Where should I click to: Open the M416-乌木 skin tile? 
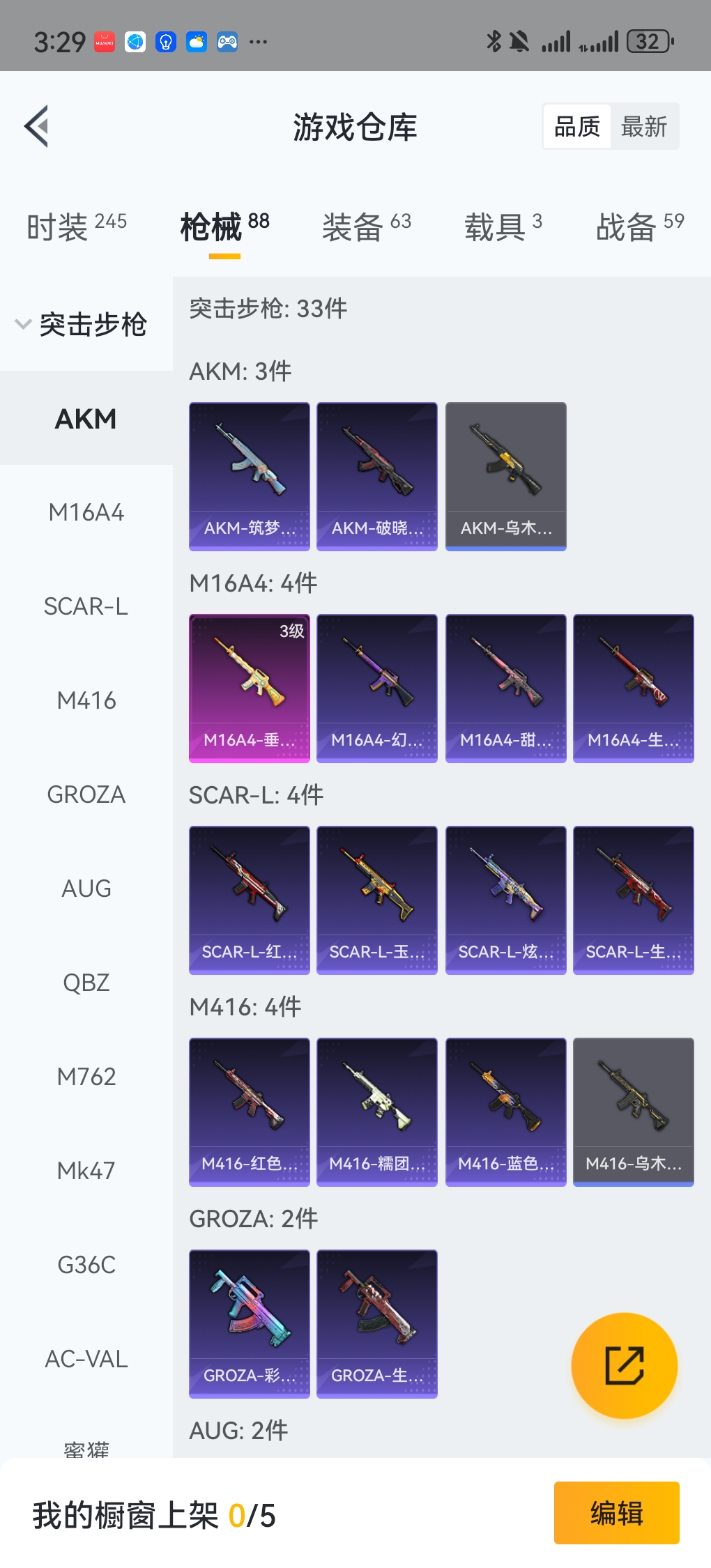pyautogui.click(x=634, y=1112)
